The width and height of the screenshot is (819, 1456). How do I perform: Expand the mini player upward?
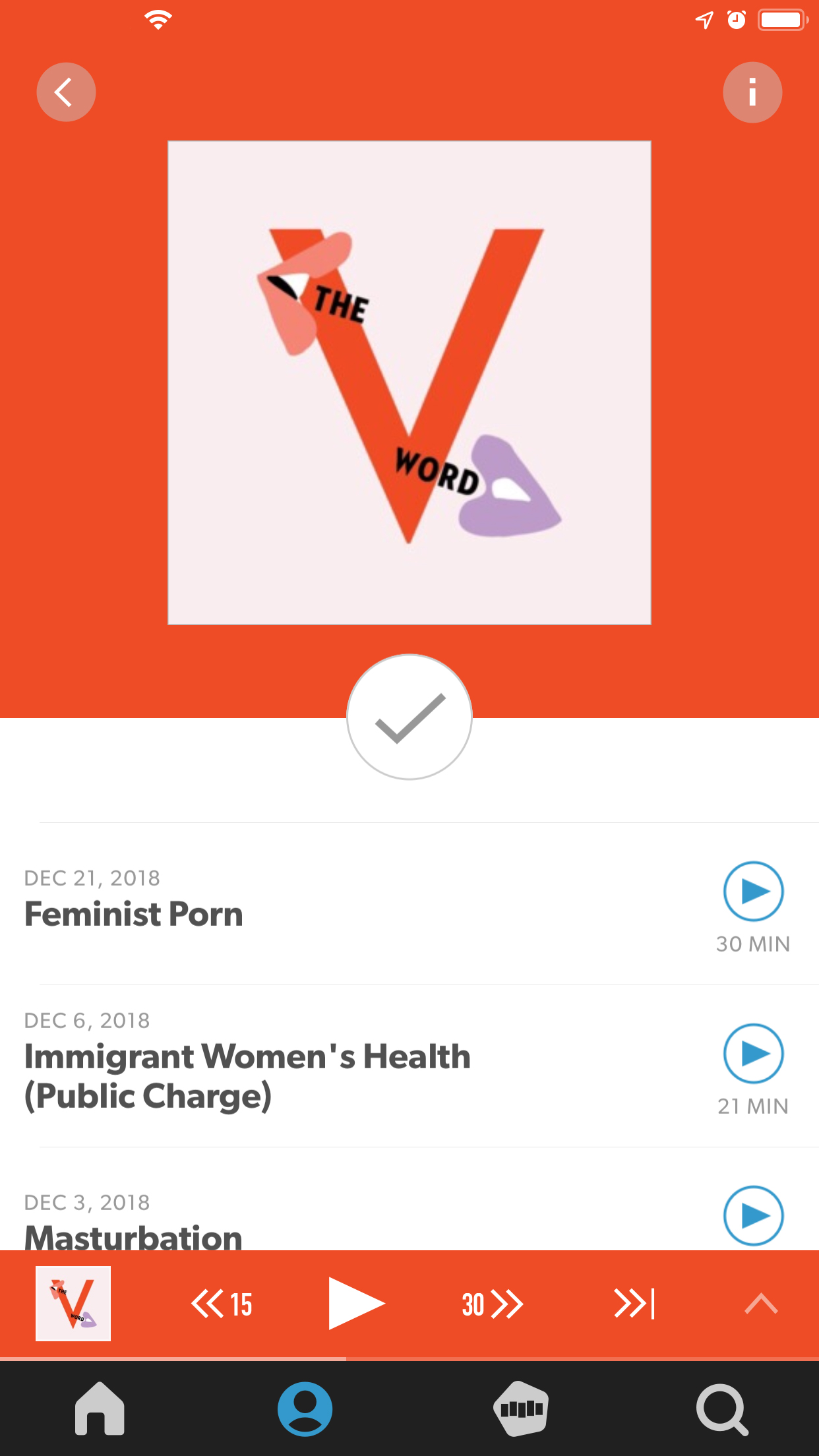point(761,1304)
